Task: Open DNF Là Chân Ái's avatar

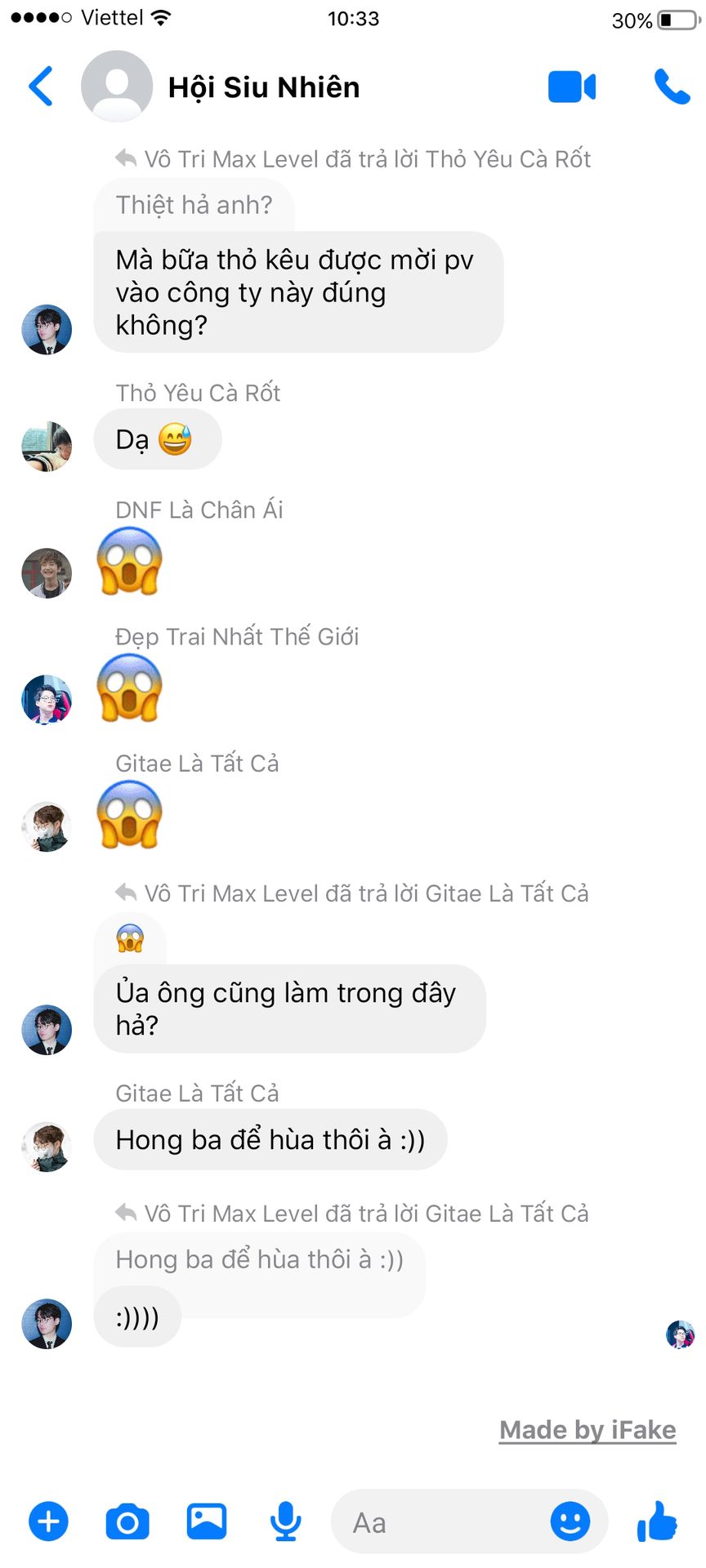Action: (x=47, y=573)
